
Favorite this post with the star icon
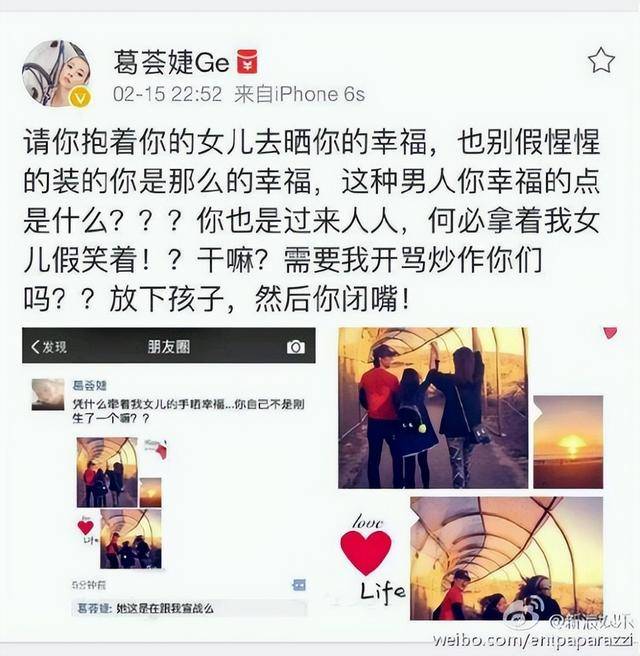(600, 61)
